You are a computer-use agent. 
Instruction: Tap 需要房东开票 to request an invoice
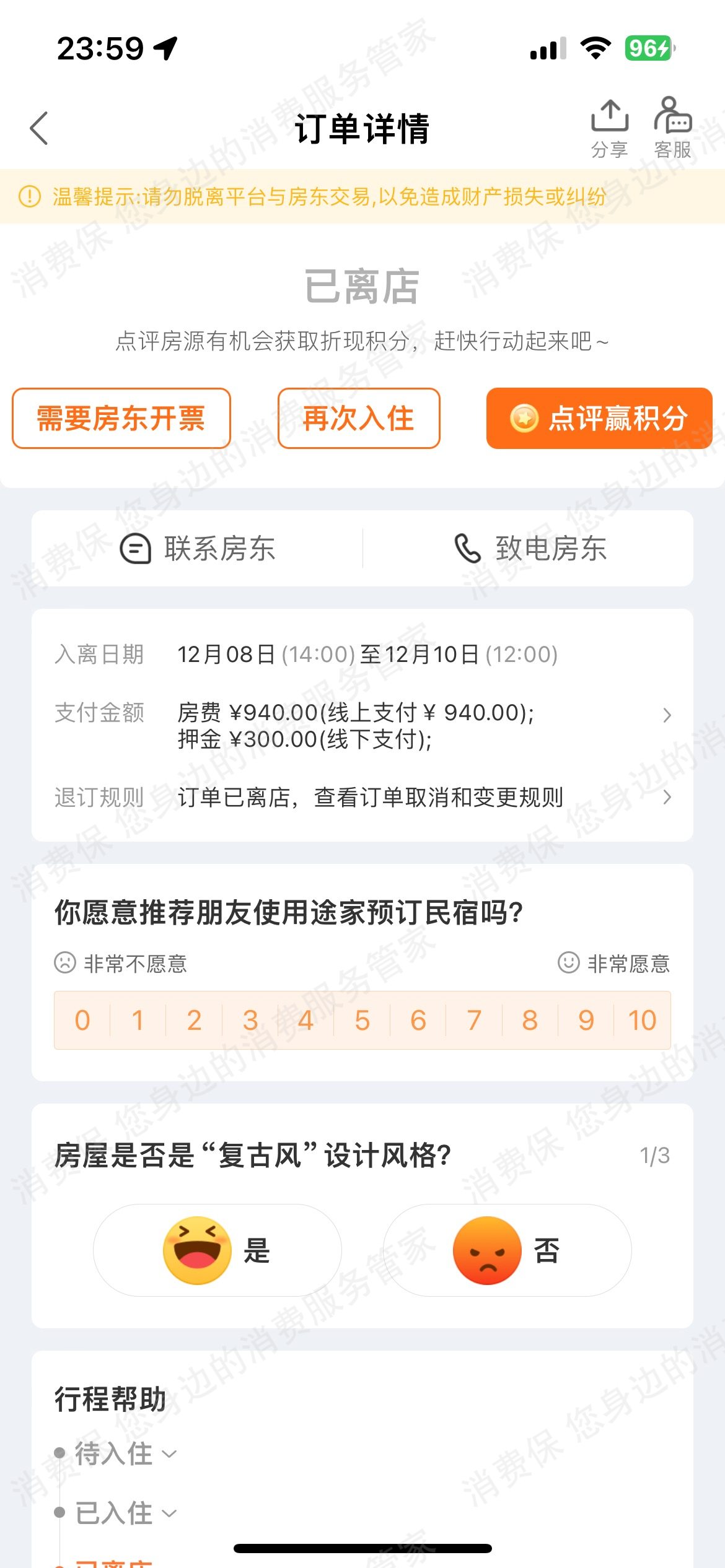(x=121, y=419)
